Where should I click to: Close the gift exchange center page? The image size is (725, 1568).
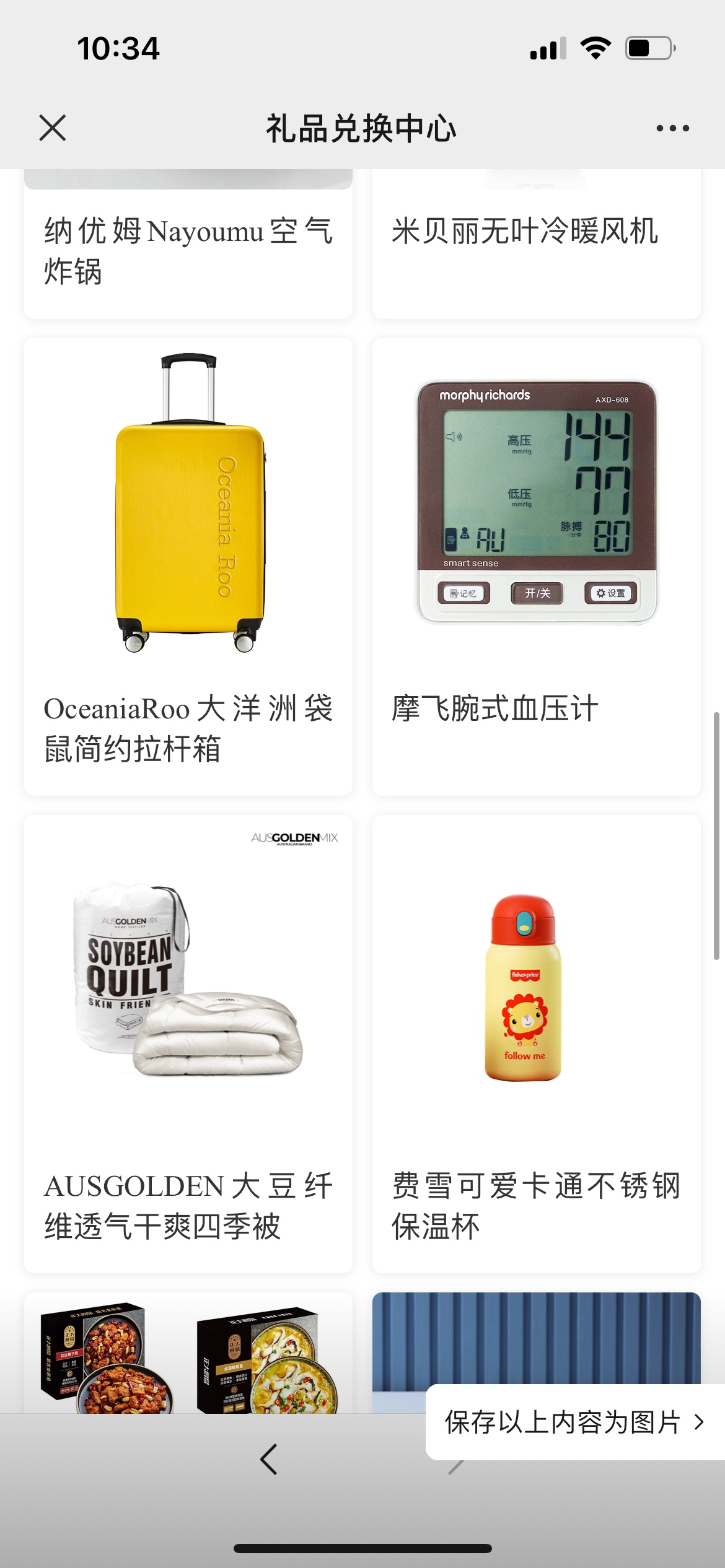pyautogui.click(x=53, y=128)
